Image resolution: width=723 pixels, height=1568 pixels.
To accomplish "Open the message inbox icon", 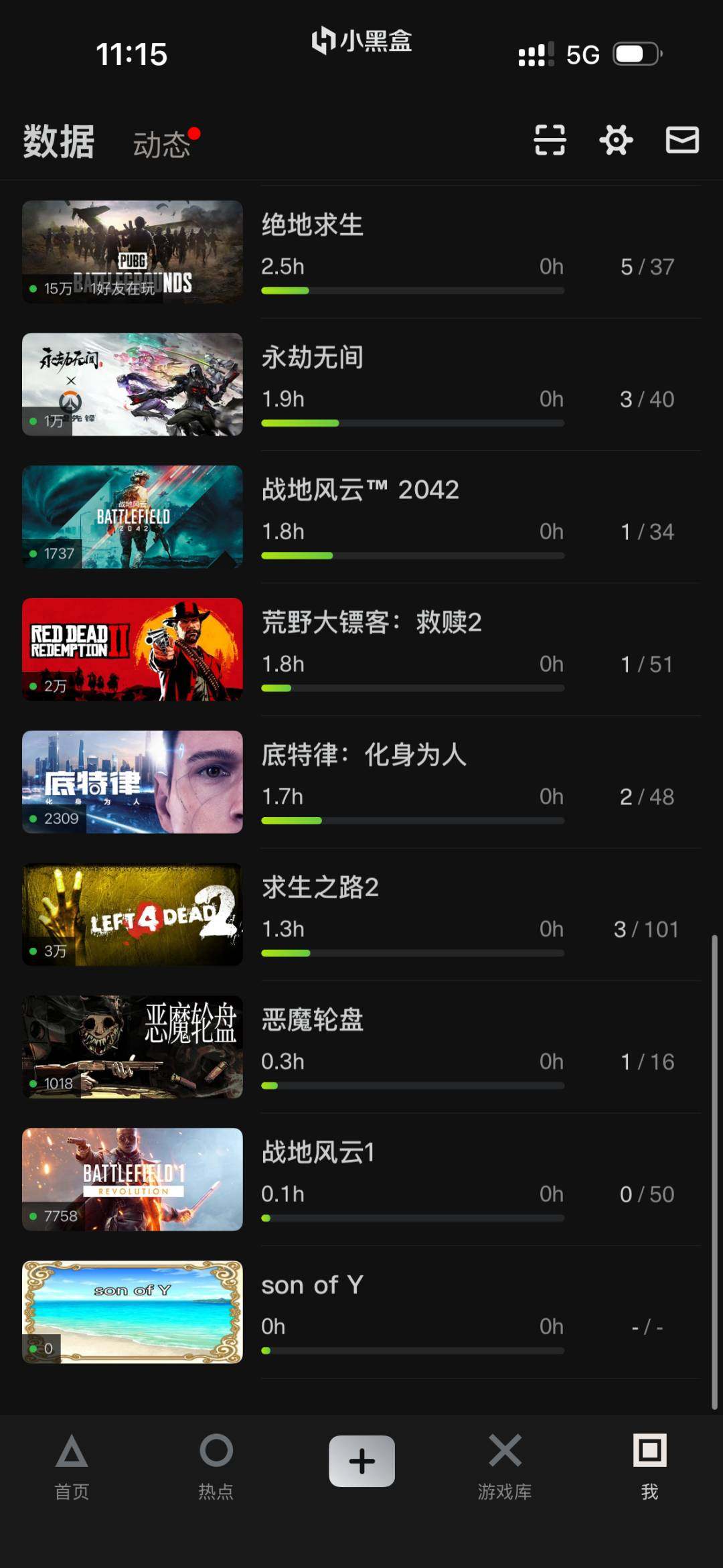I will 681,139.
